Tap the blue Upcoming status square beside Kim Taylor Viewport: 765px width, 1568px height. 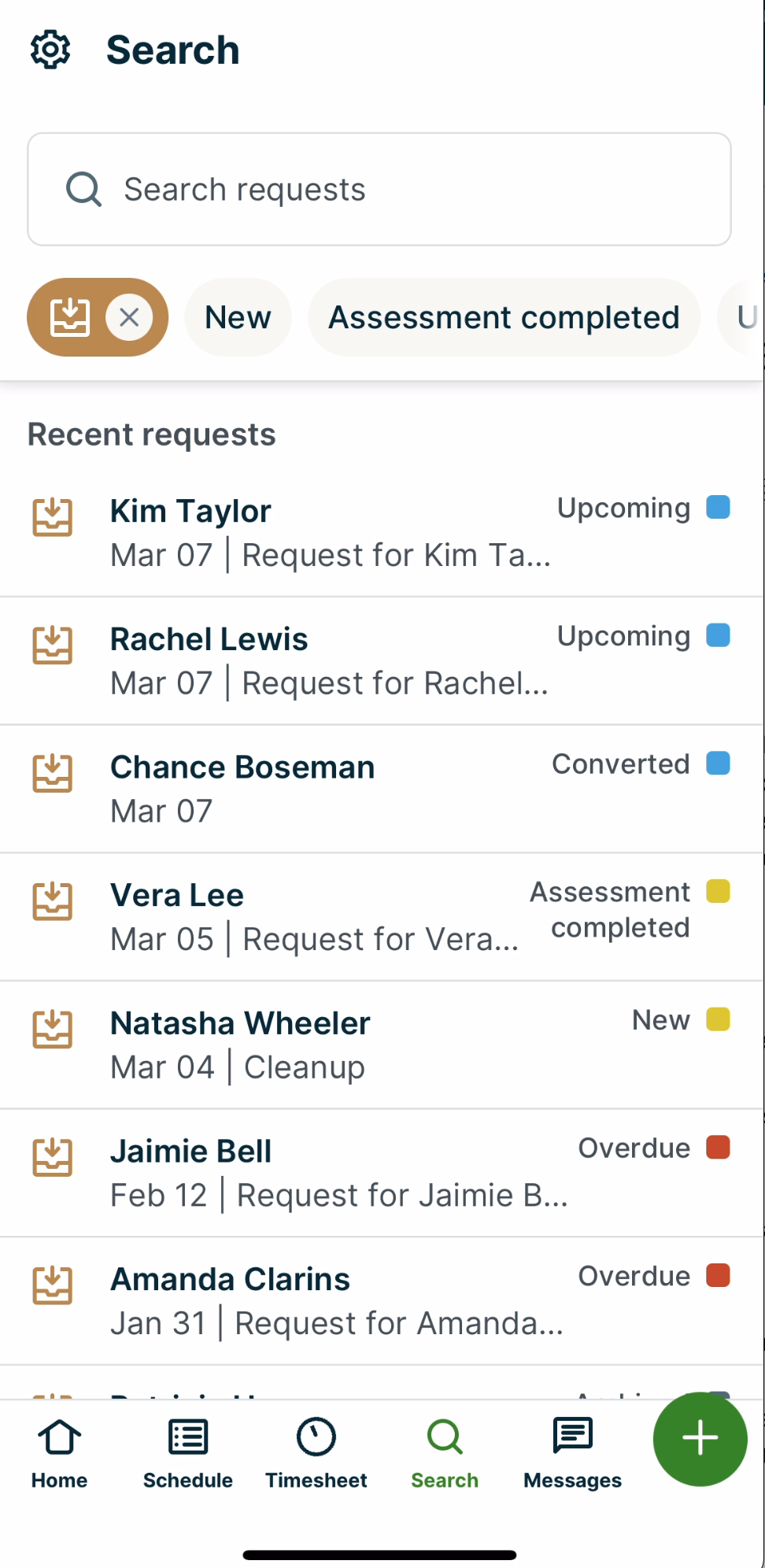719,508
